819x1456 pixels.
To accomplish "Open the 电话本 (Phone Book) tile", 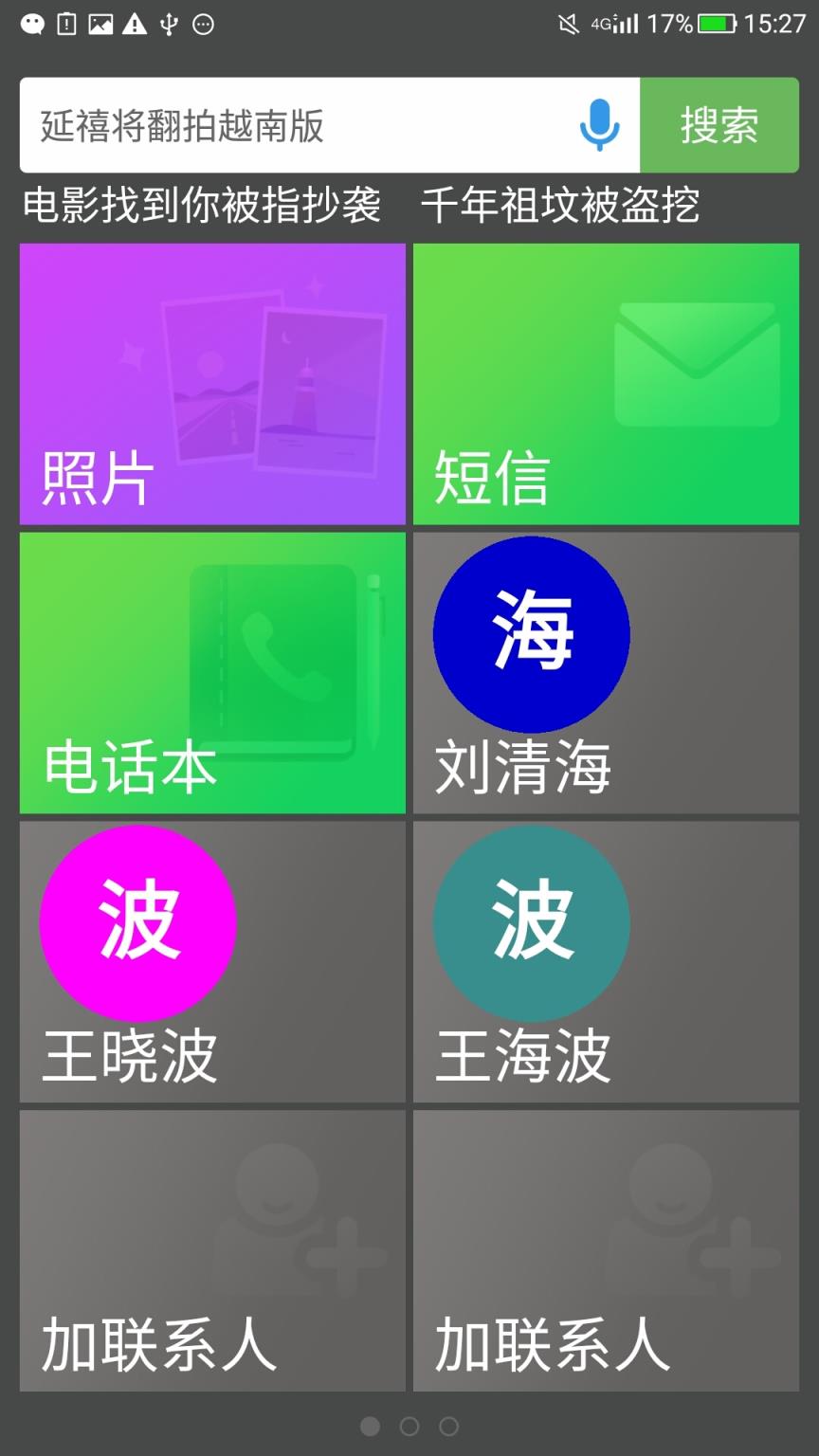I will pos(210,673).
